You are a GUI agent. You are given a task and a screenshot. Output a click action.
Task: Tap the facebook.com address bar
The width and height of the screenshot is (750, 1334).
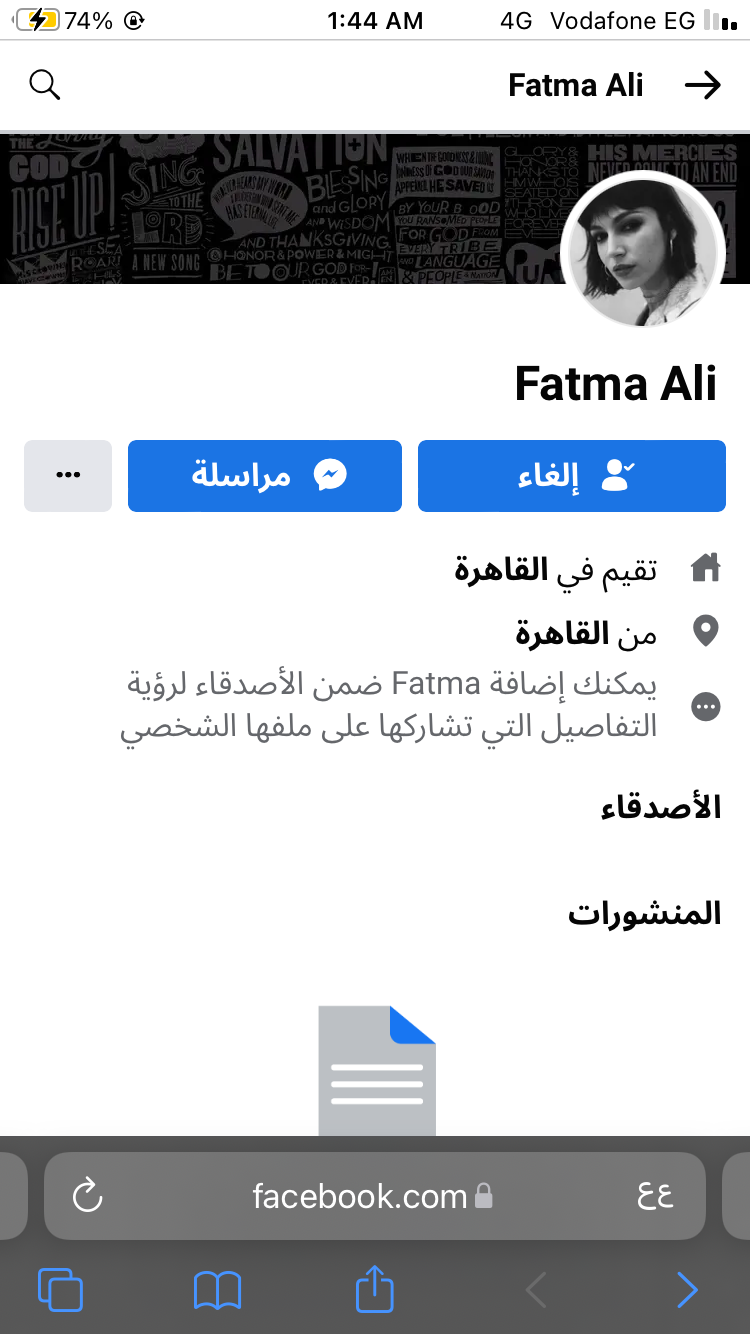coord(372,1195)
